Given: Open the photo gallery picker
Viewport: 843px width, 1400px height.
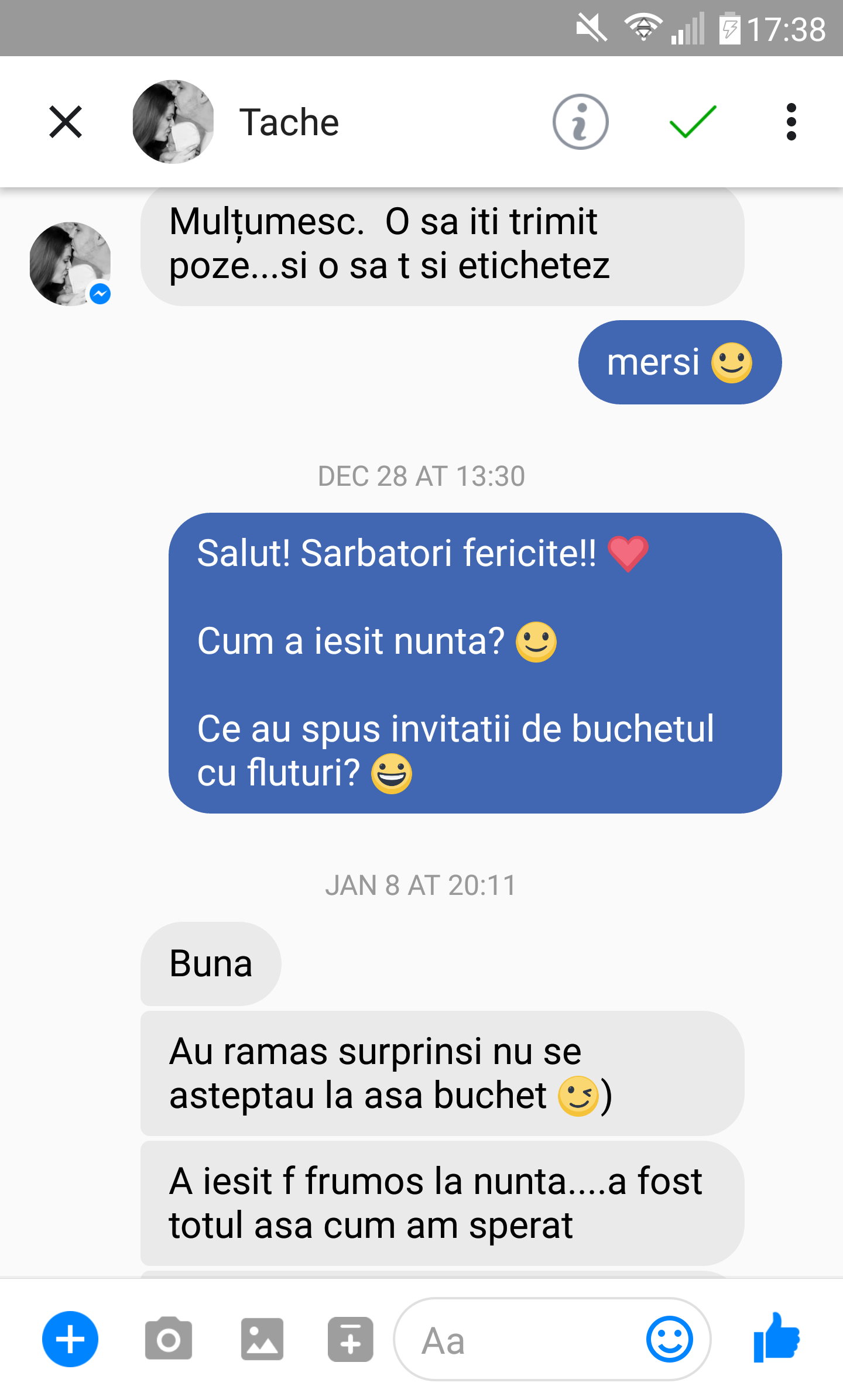Looking at the screenshot, I should [262, 1339].
